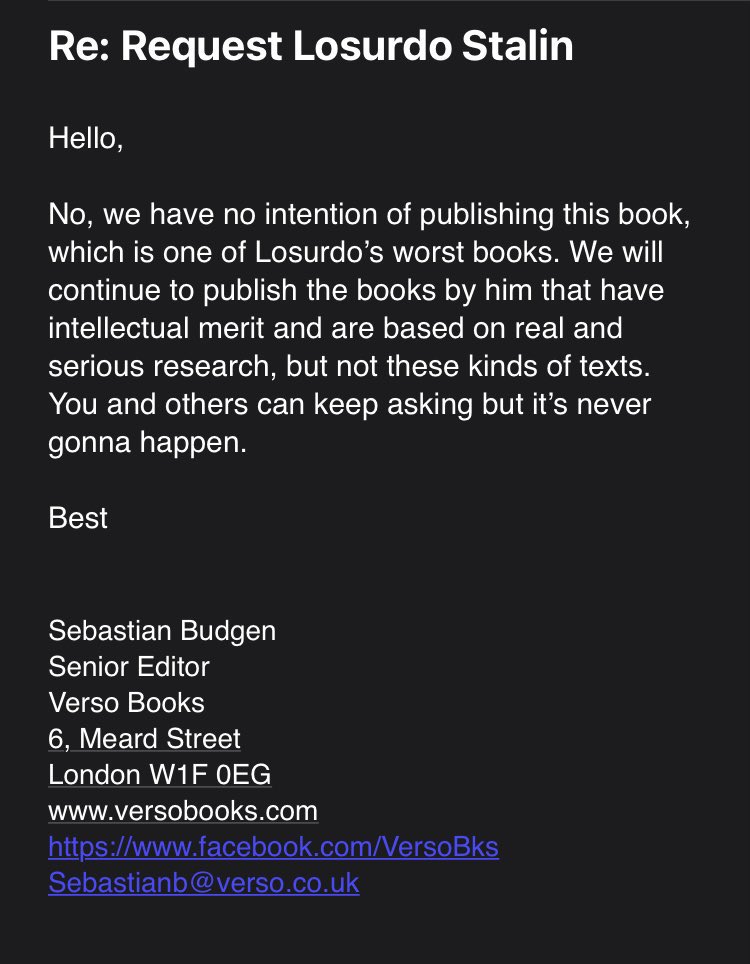Tap the Sebastianb@verso.co.uk email address
This screenshot has height=964, width=750.
[x=203, y=883]
